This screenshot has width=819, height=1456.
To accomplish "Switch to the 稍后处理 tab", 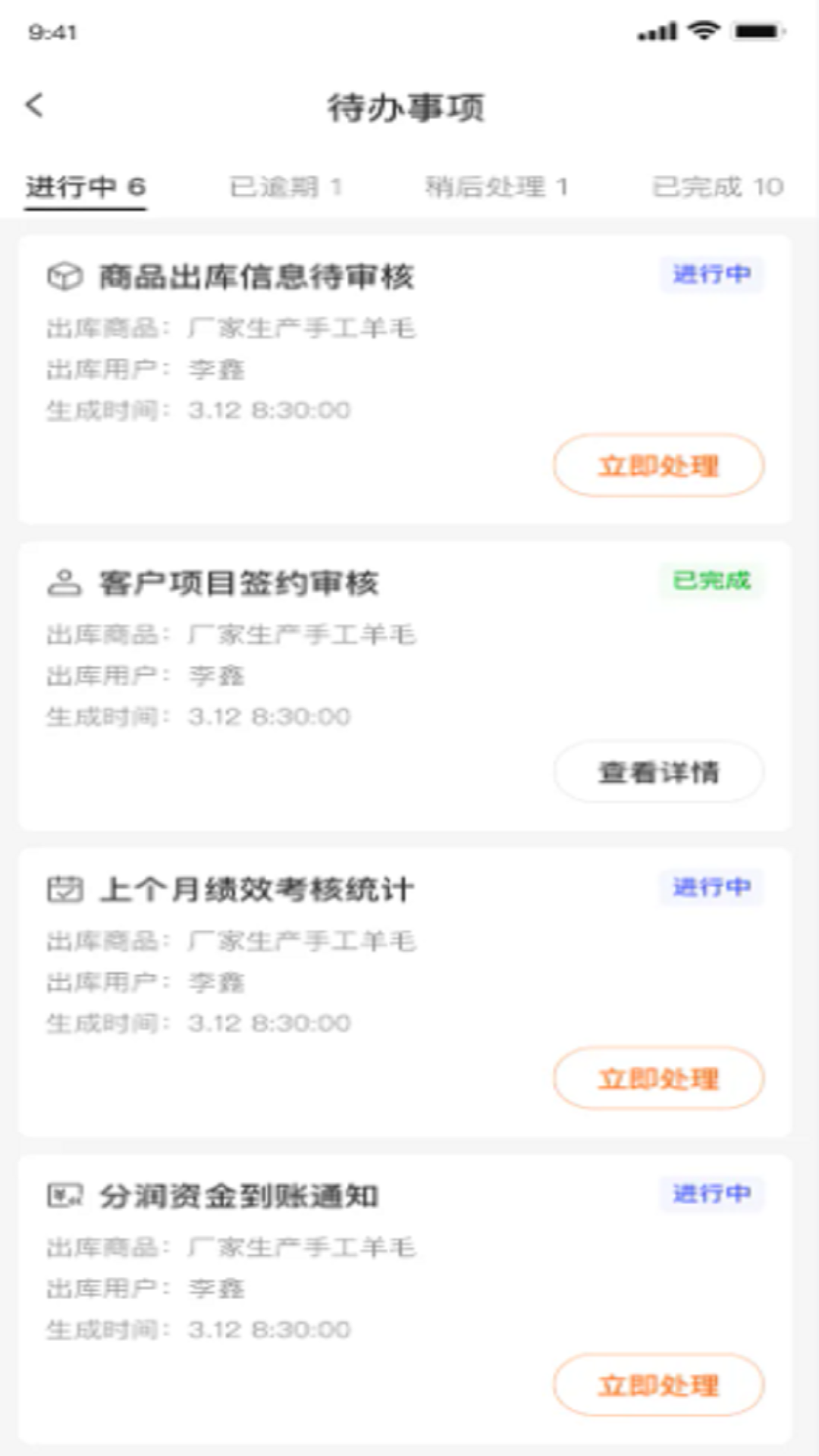I will coord(496,187).
